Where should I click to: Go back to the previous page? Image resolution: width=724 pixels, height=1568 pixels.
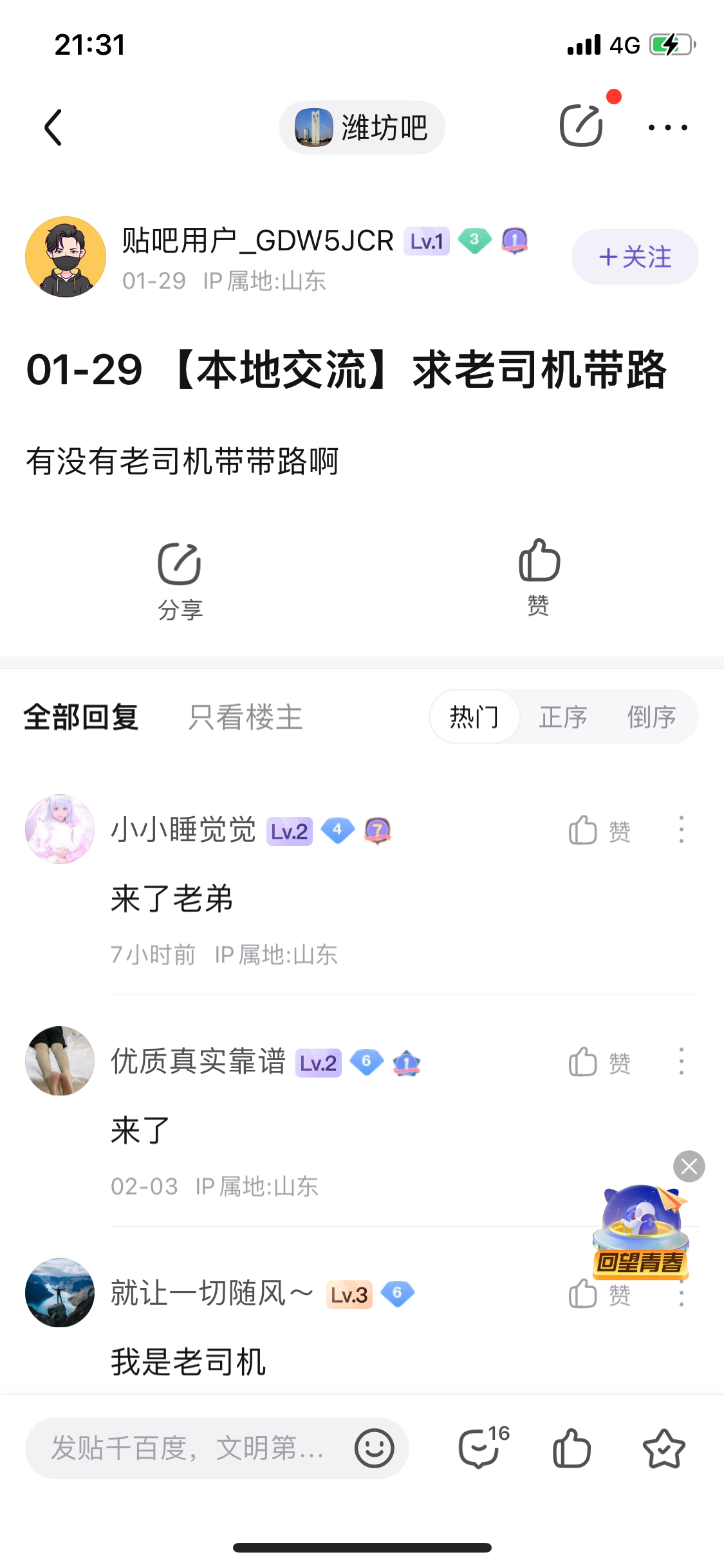pyautogui.click(x=53, y=127)
